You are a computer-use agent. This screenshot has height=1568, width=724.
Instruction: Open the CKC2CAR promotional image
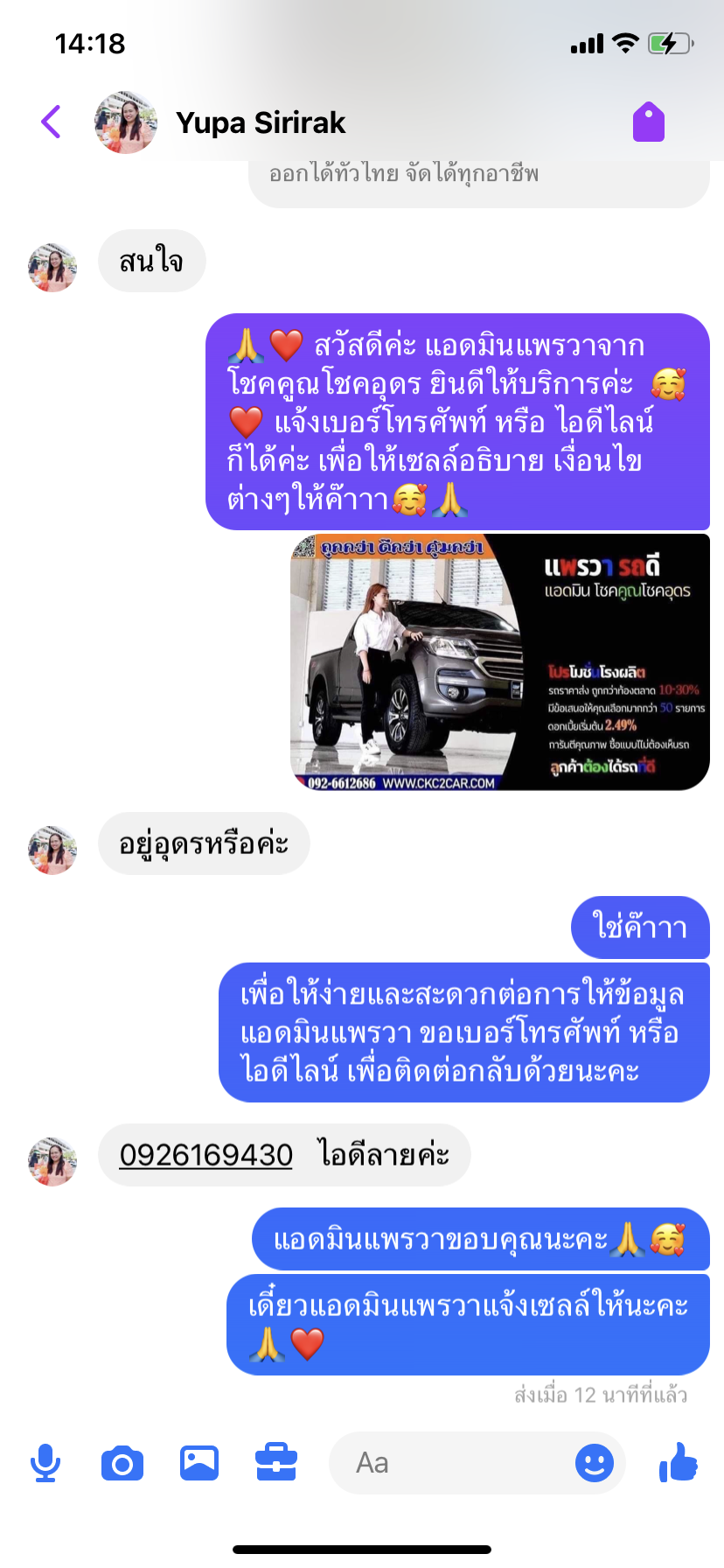pyautogui.click(x=499, y=662)
